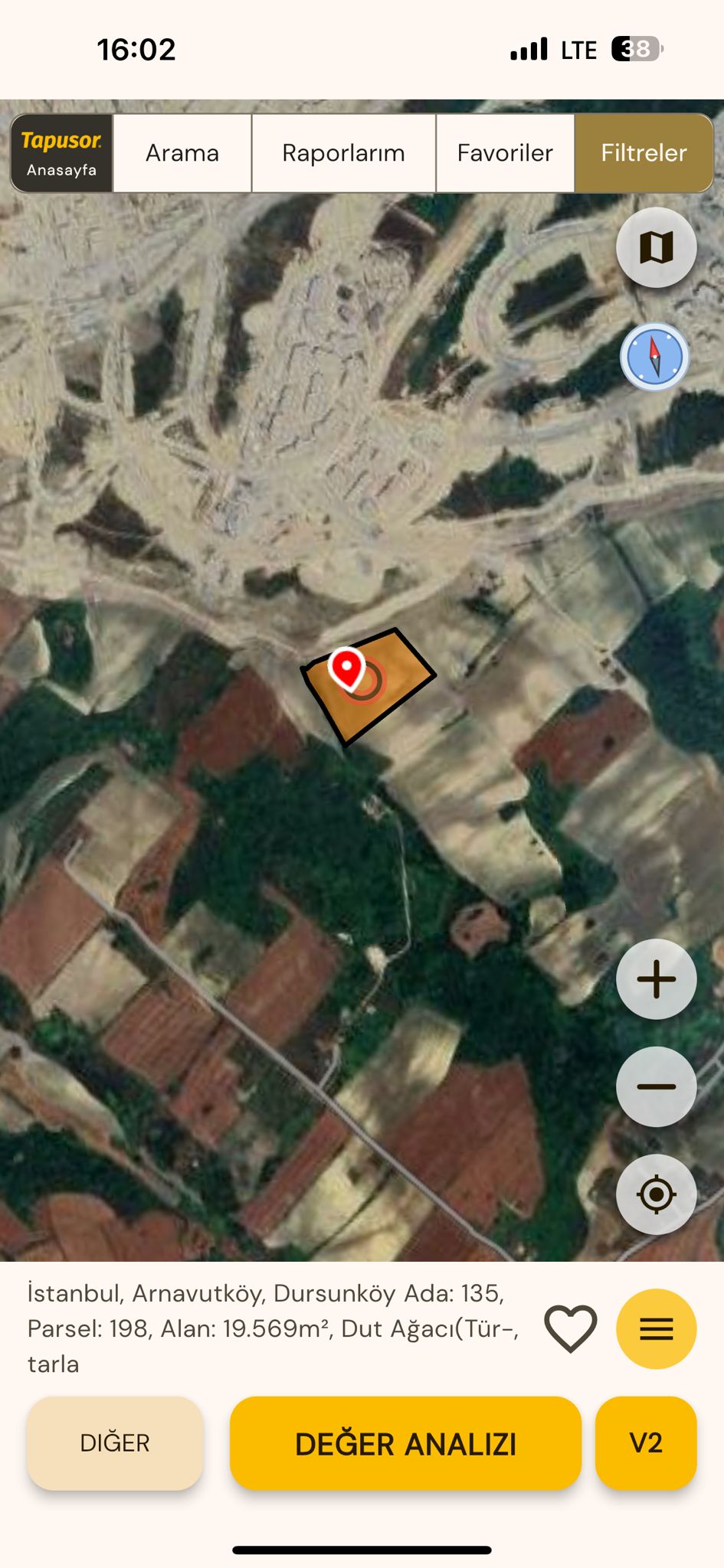Viewport: 724px width, 1568px height.
Task: Tap the DİĞER button
Action: (115, 1443)
